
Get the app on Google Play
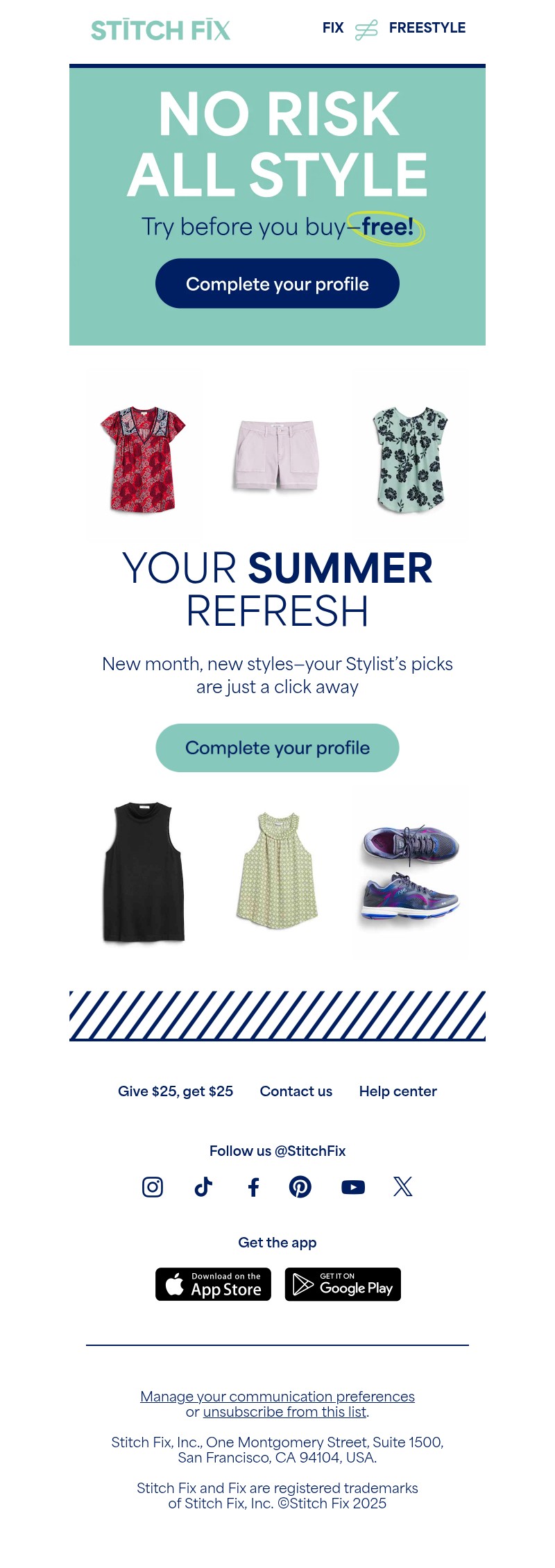343,1284
